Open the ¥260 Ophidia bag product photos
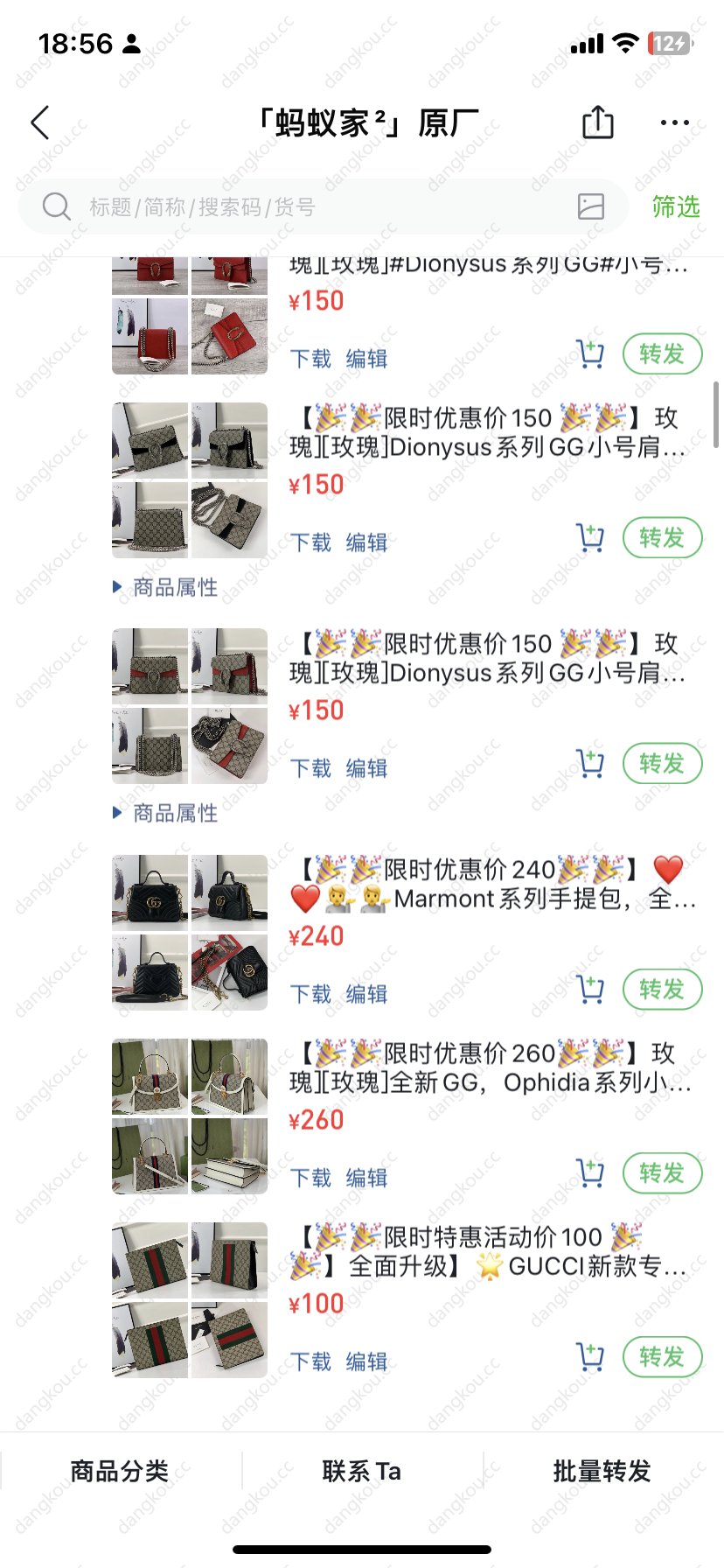This screenshot has width=724, height=1568. coord(190,1116)
